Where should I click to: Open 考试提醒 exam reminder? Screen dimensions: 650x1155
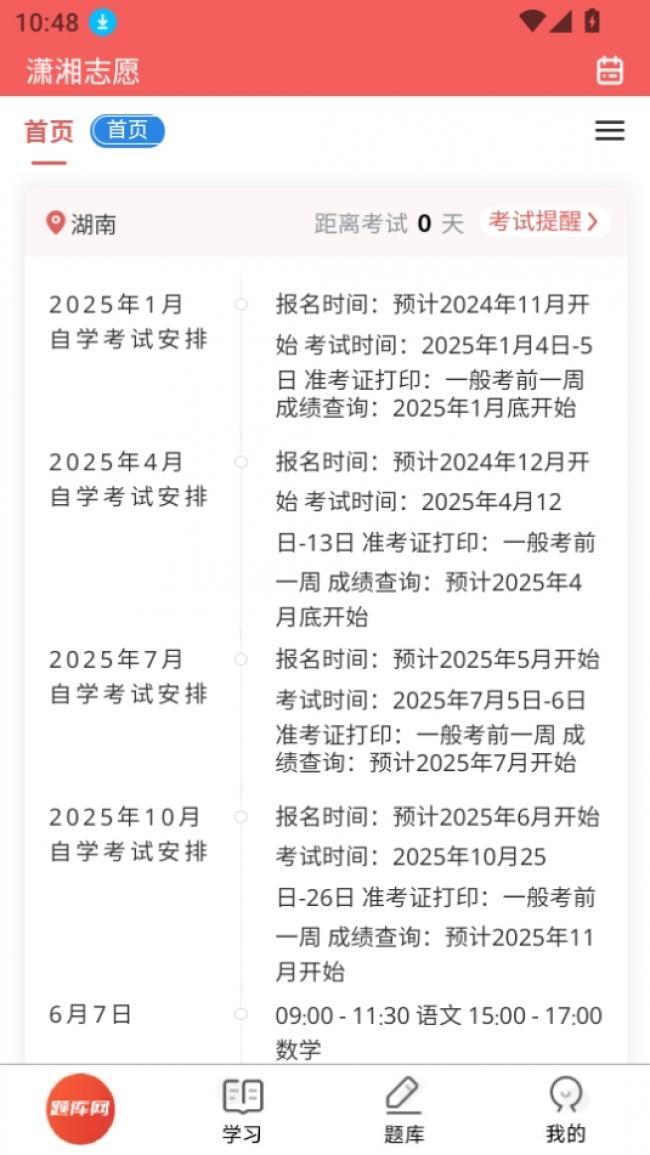545,222
